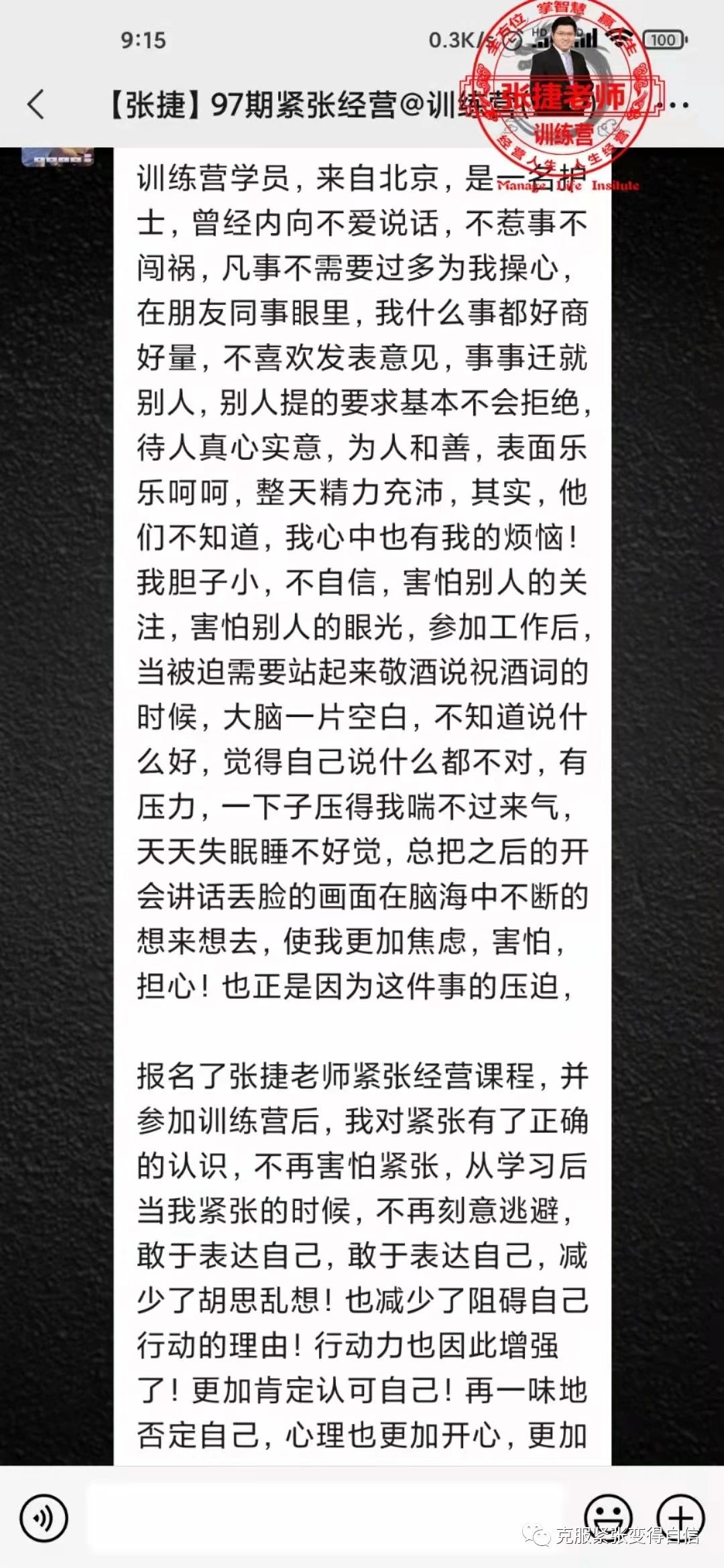
Task: Open the sender's avatar profile
Action: point(57,157)
